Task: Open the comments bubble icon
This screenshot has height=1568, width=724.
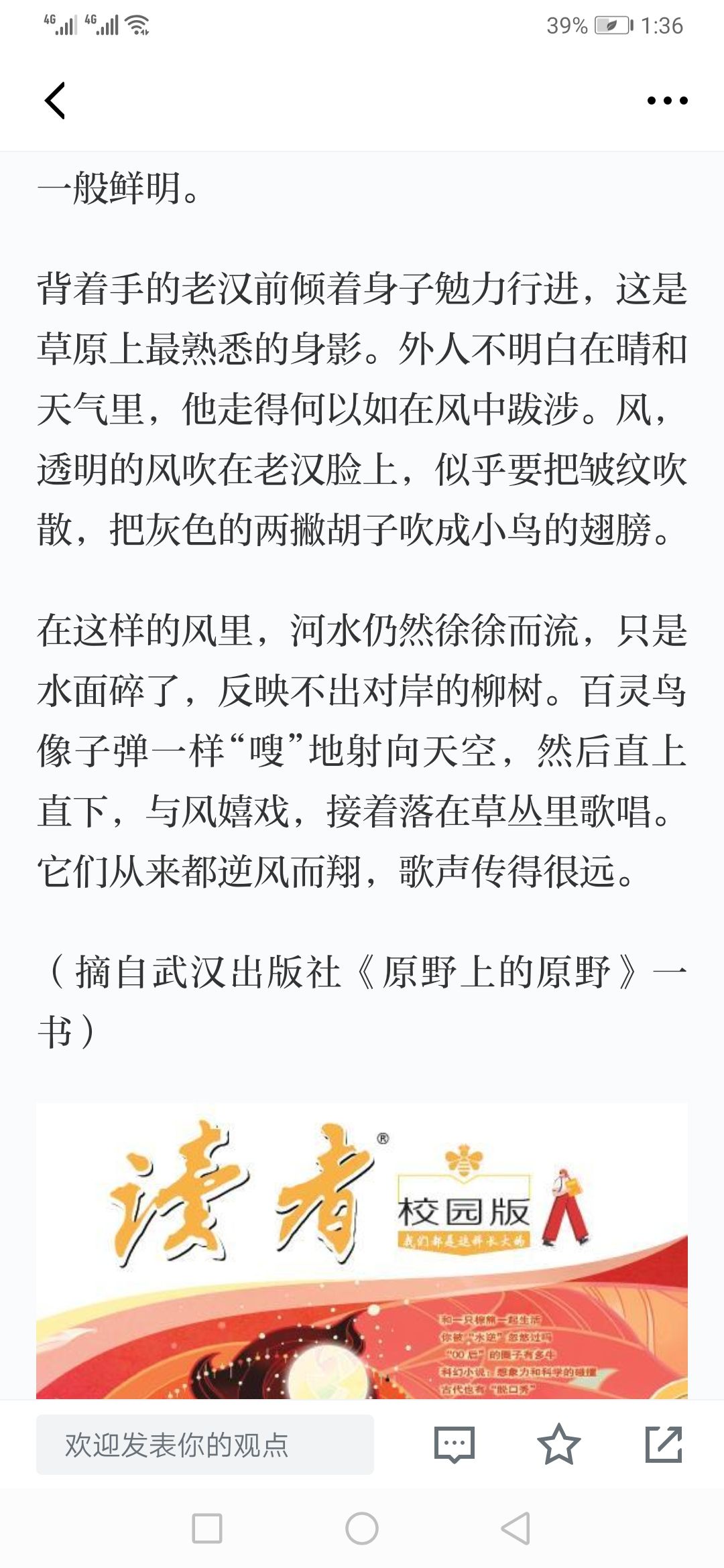Action: coord(454,1445)
